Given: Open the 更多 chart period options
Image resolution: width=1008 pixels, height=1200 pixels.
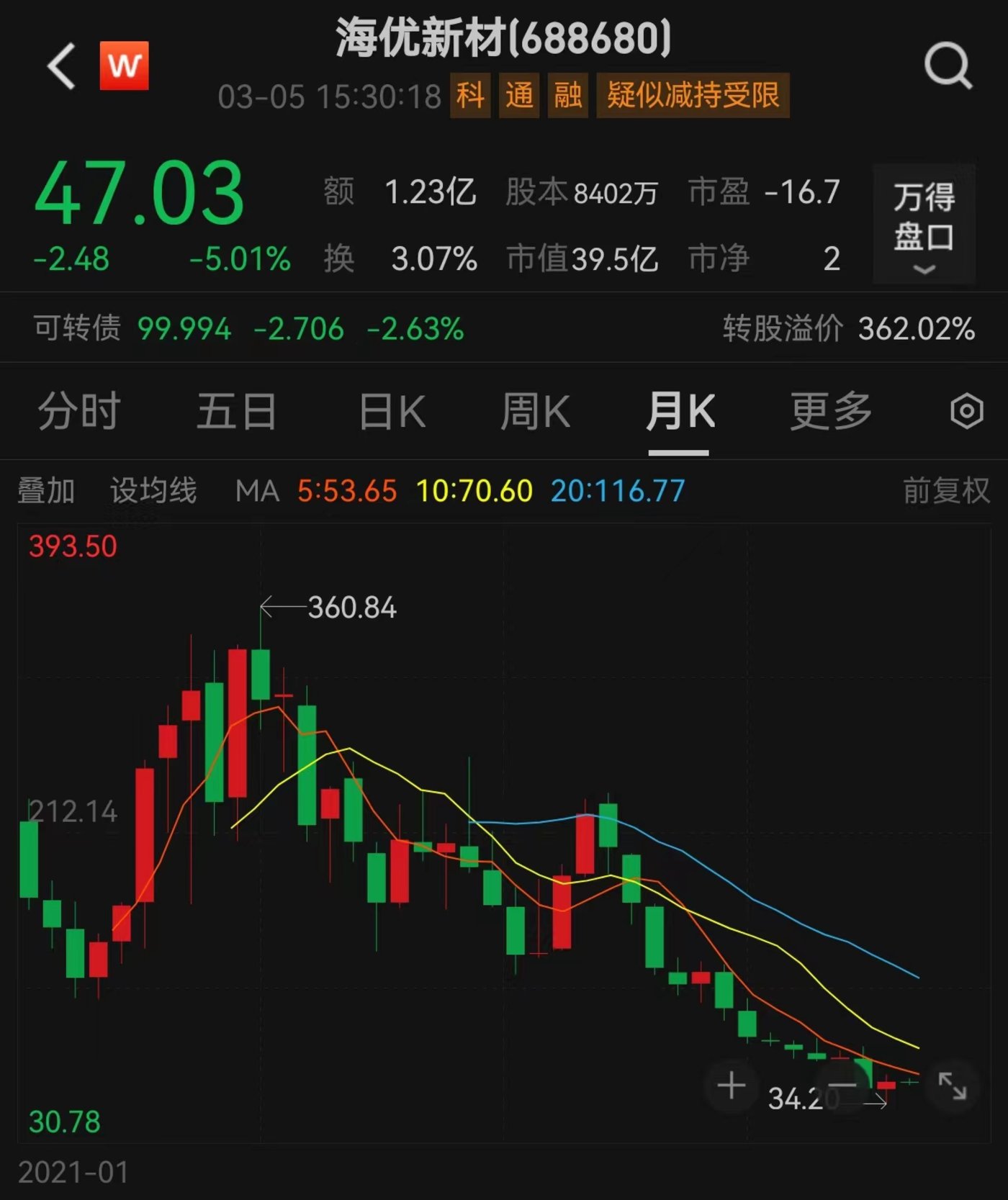Looking at the screenshot, I should pos(831,412).
